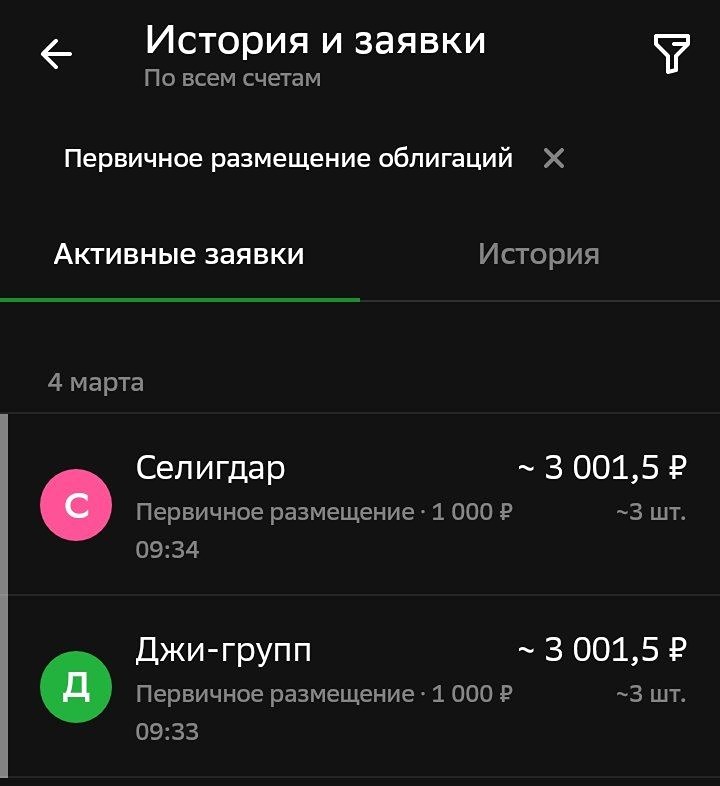The image size is (720, 786).
Task: Switch to the История tab
Action: coord(540,255)
